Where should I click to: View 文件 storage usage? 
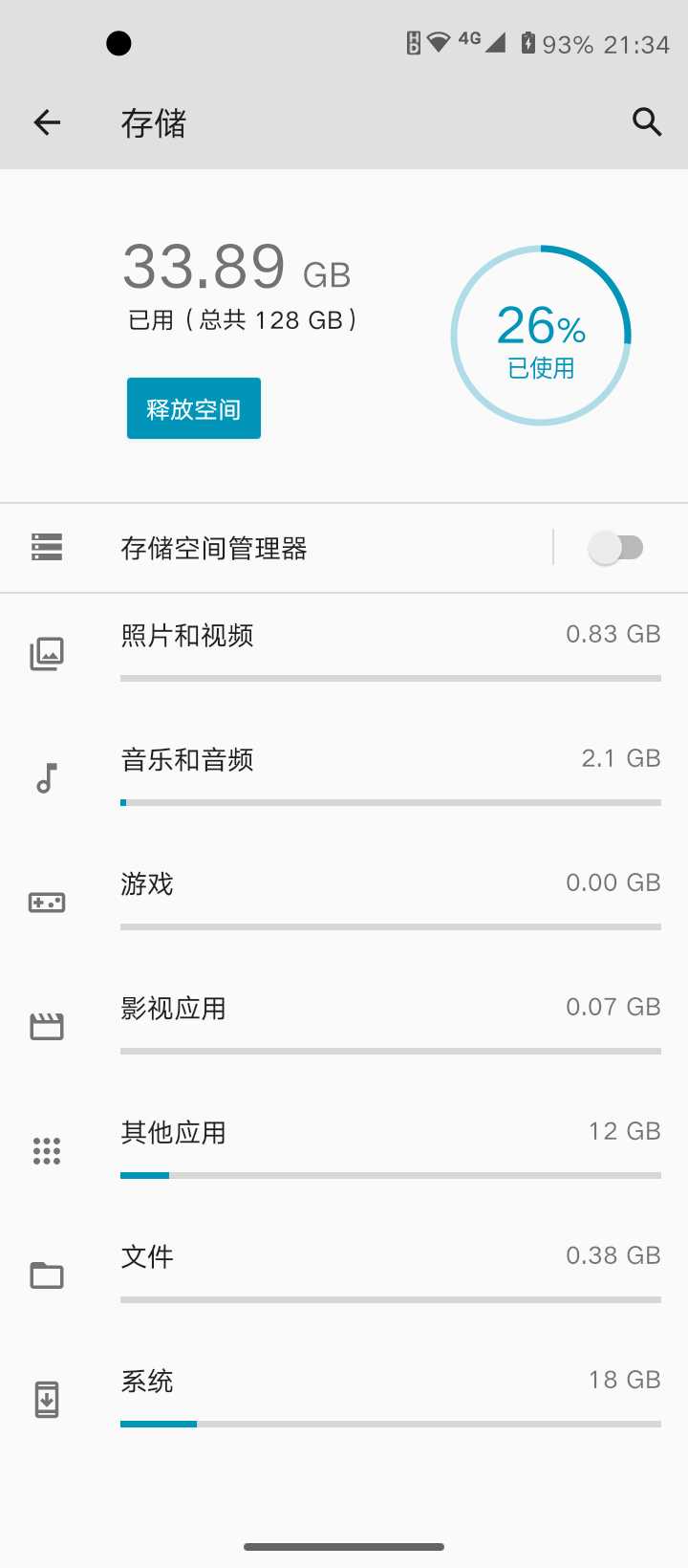click(x=344, y=1276)
